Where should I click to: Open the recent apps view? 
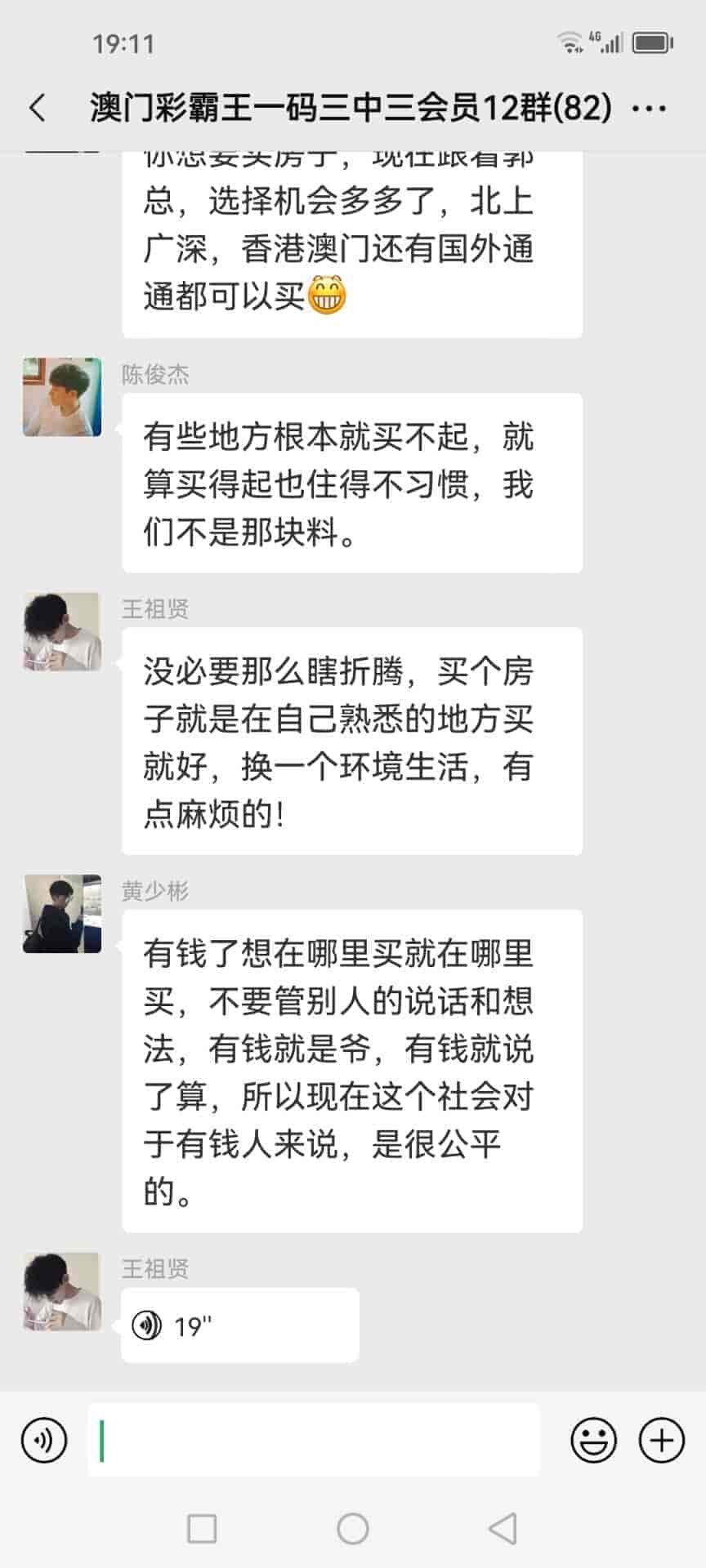coord(202,1529)
